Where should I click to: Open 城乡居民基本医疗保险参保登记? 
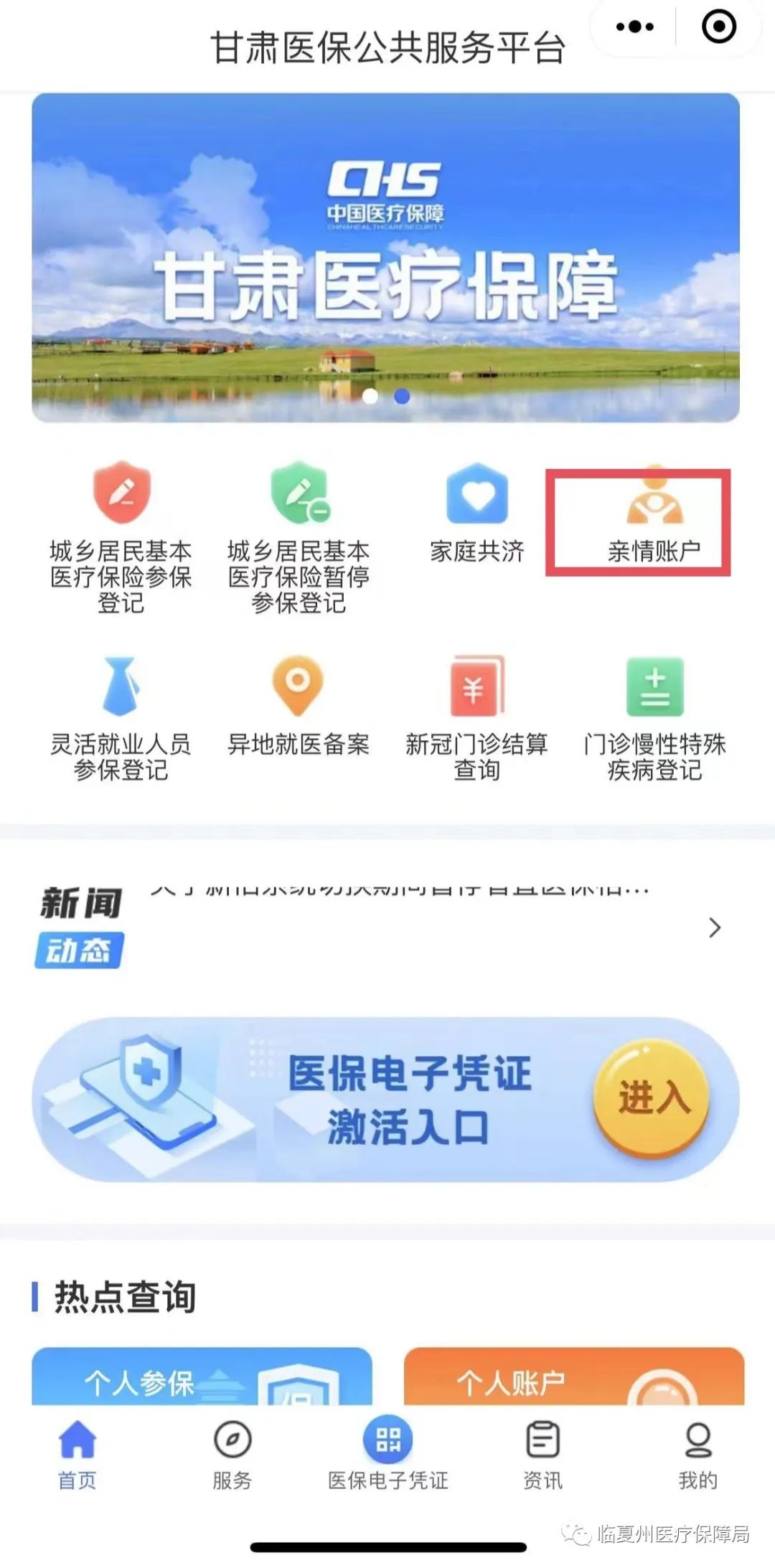tap(121, 537)
